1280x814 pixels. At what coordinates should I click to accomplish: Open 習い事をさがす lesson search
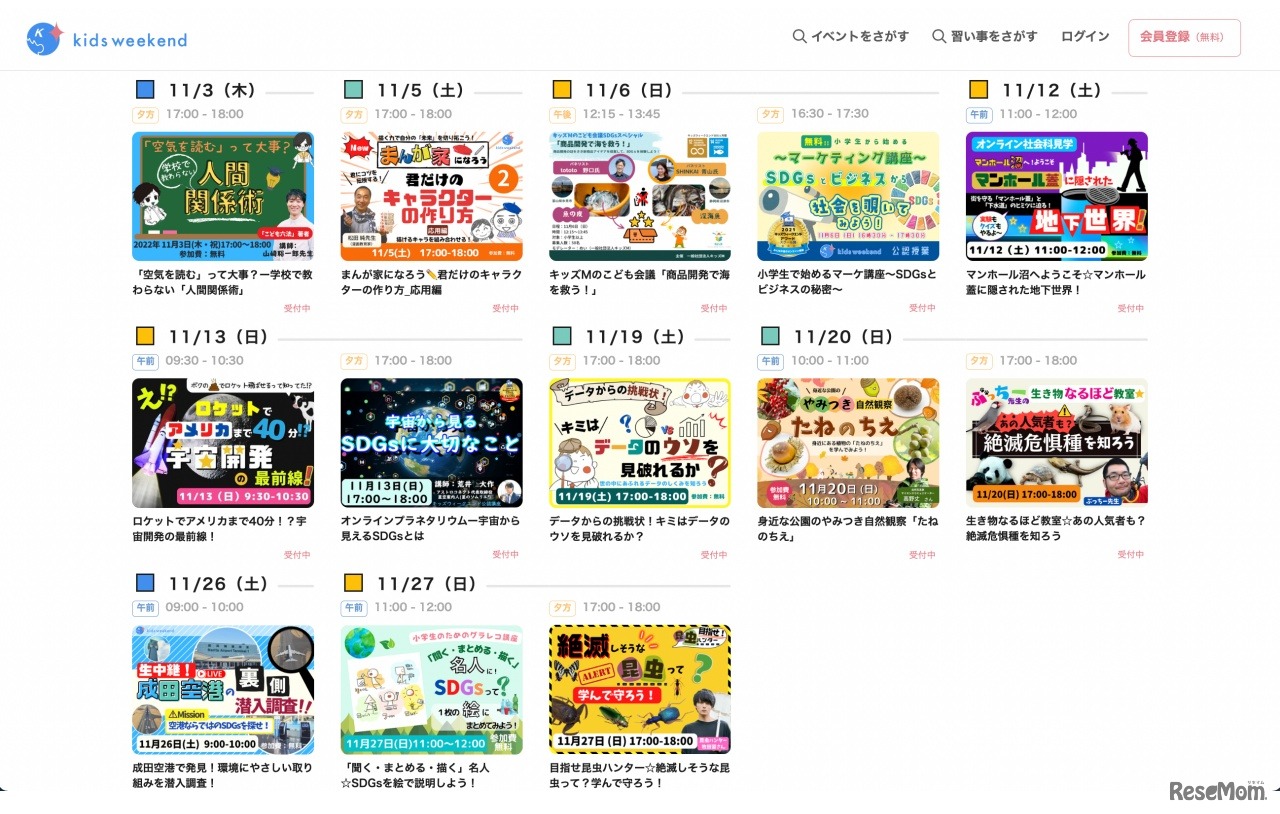coord(985,36)
